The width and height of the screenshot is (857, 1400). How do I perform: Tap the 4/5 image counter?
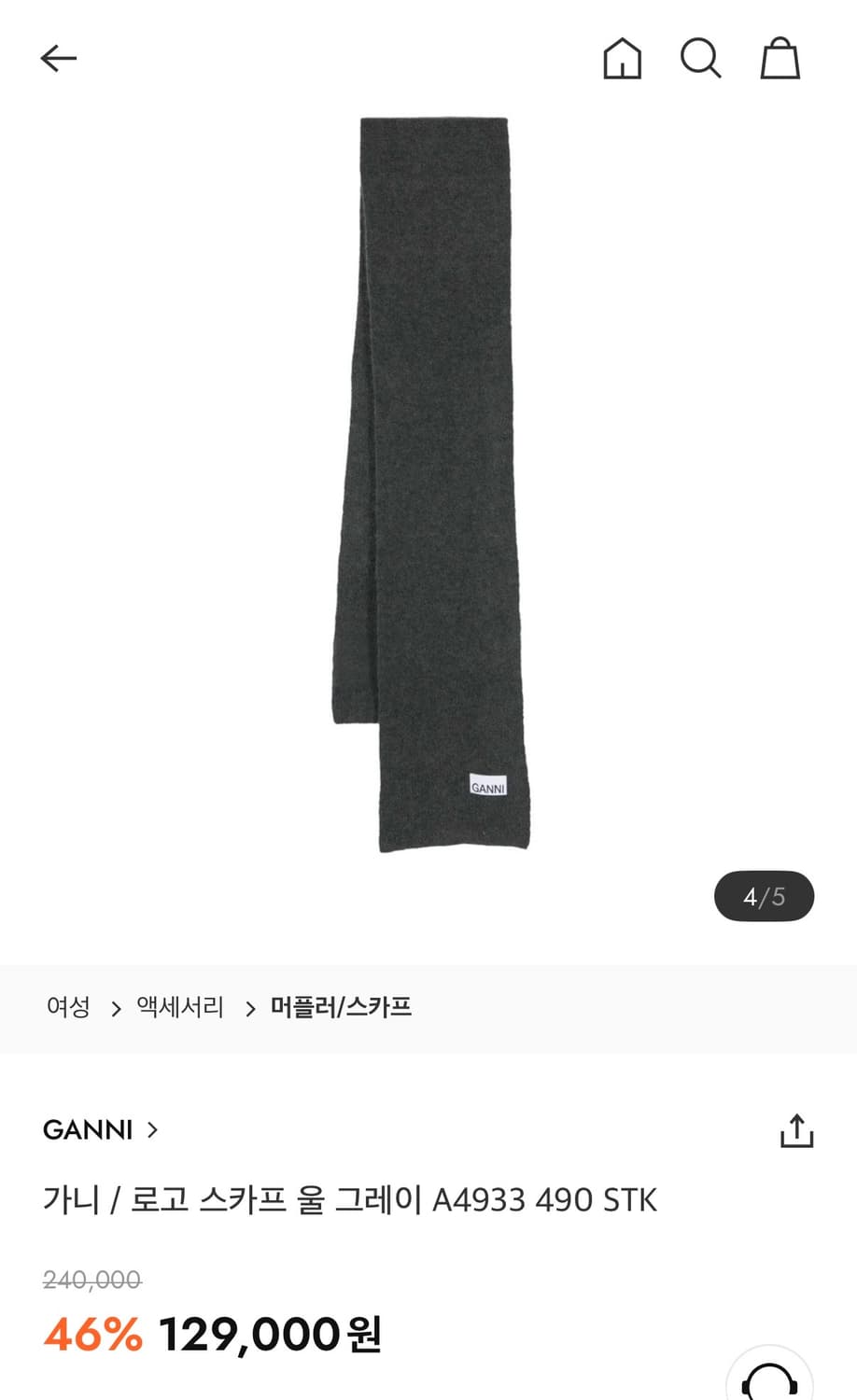[x=764, y=895]
